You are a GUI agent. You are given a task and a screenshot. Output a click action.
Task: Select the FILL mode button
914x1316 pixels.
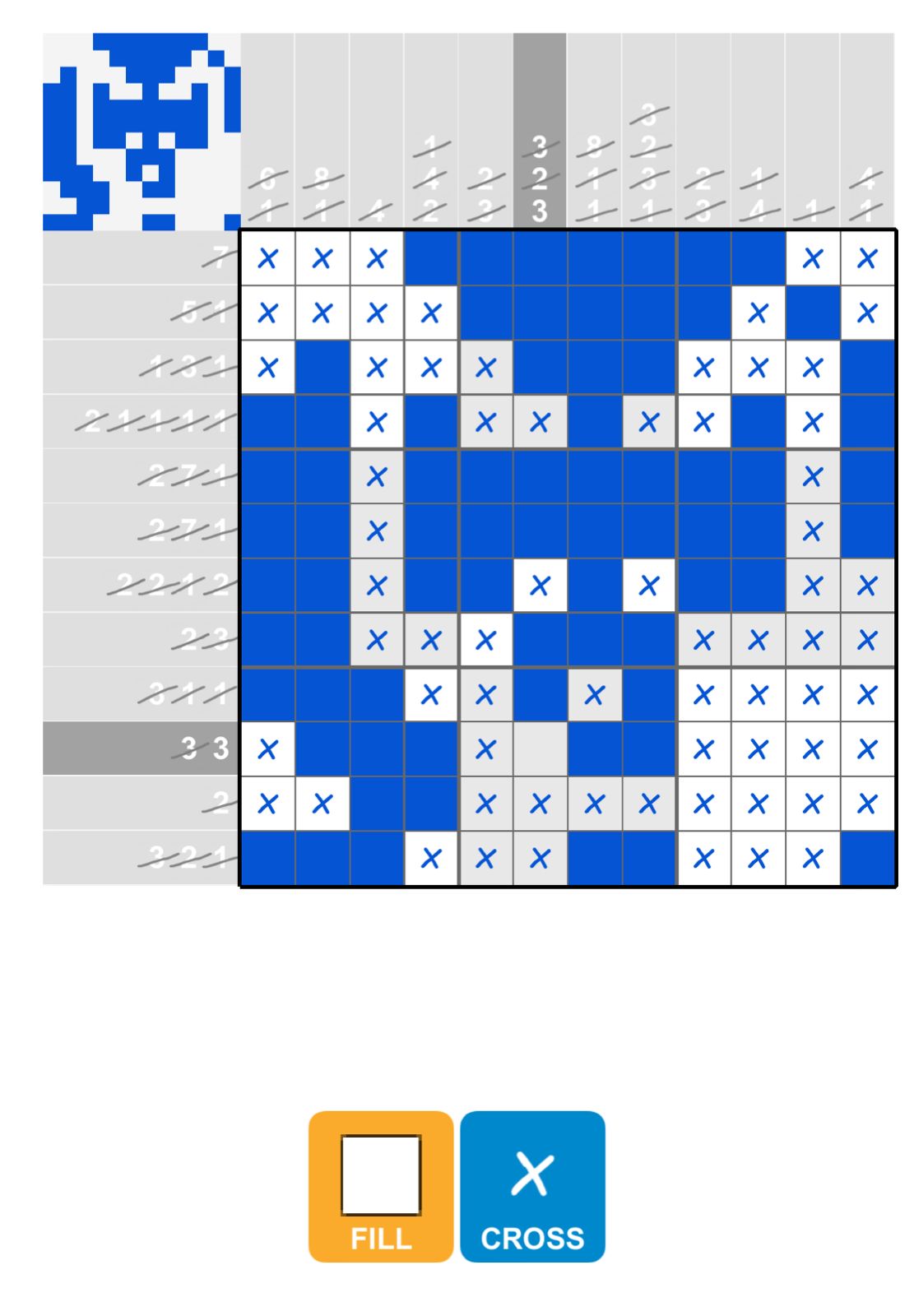[380, 1185]
